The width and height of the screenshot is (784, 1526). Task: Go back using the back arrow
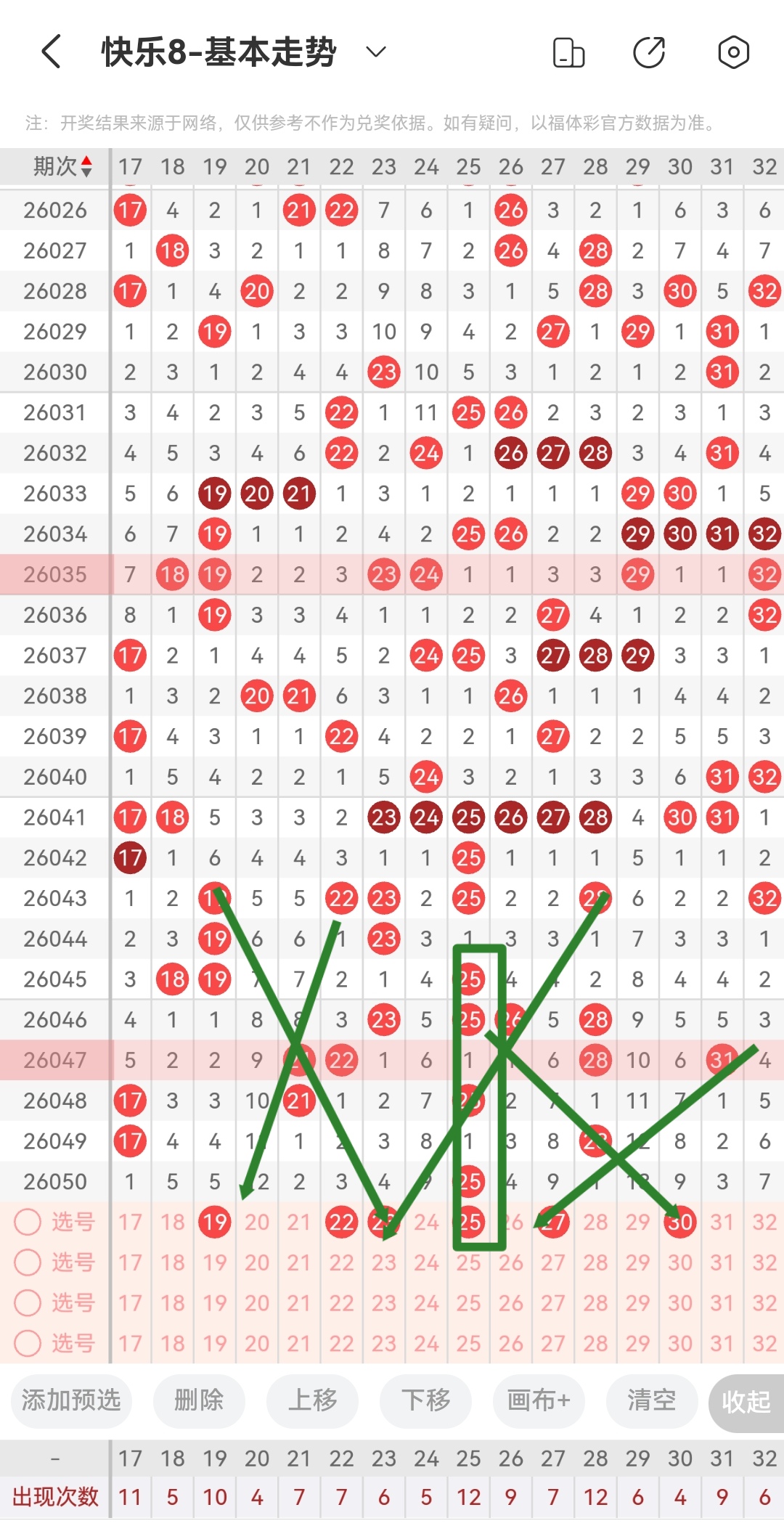coord(51,52)
